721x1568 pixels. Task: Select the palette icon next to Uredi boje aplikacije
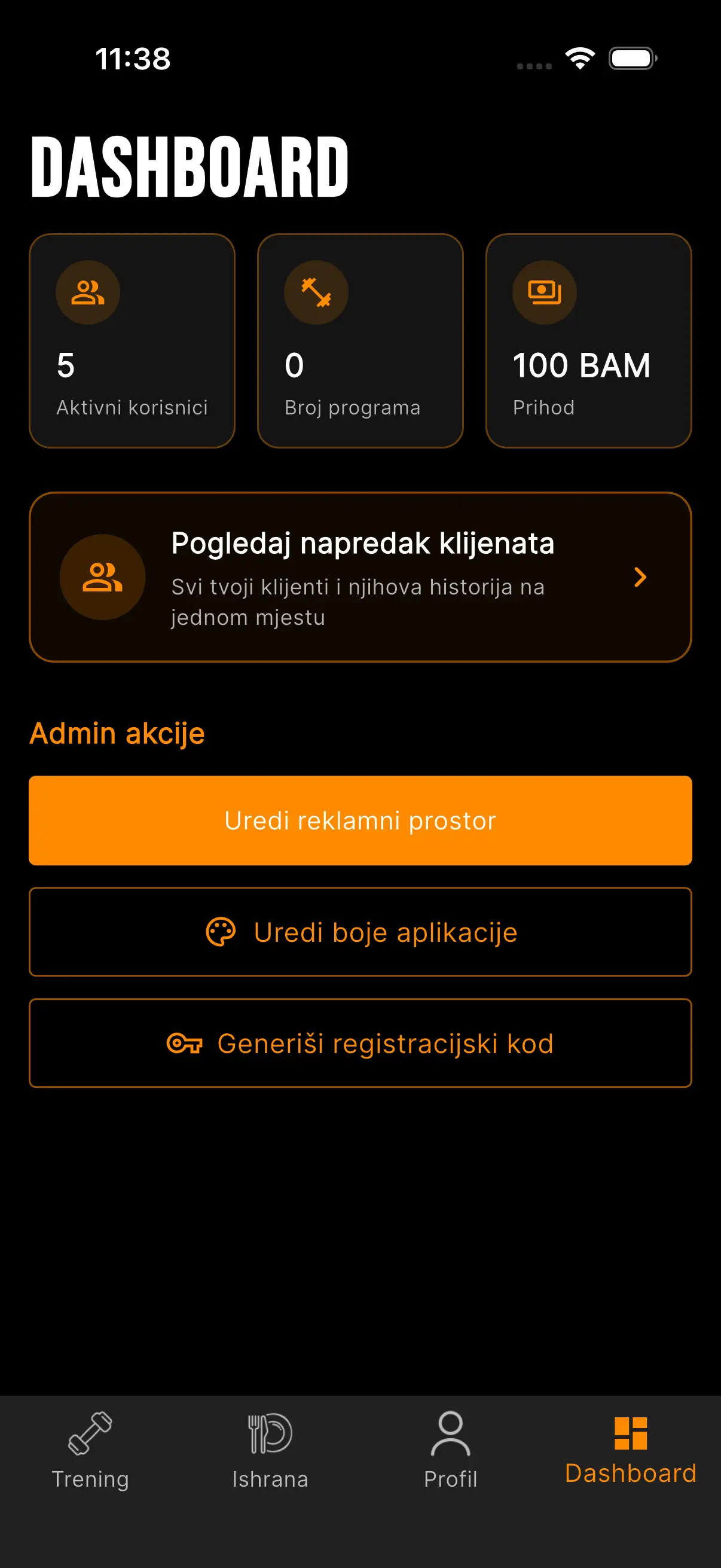pyautogui.click(x=221, y=931)
